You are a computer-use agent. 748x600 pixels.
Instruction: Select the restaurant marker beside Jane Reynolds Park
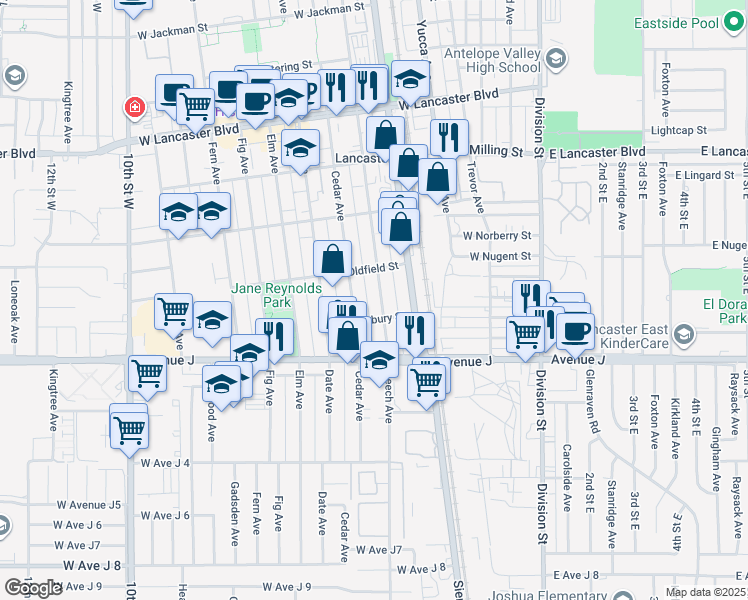click(x=274, y=336)
